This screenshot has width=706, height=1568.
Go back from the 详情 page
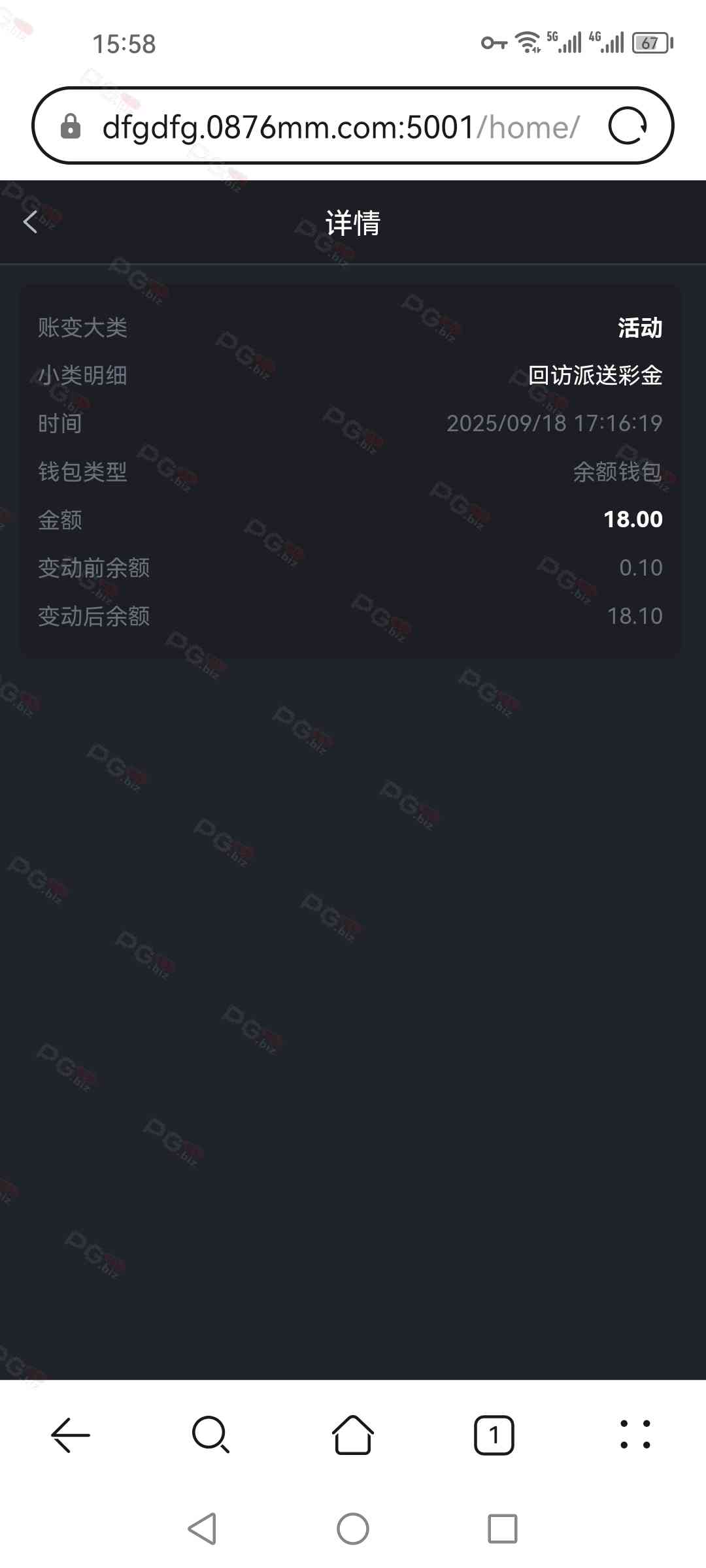click(31, 222)
